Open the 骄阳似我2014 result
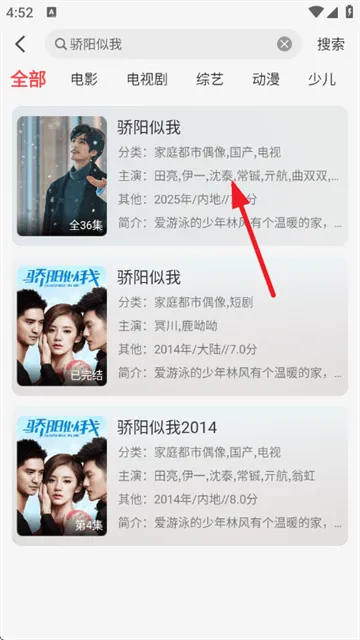360x640 pixels. tap(180, 476)
